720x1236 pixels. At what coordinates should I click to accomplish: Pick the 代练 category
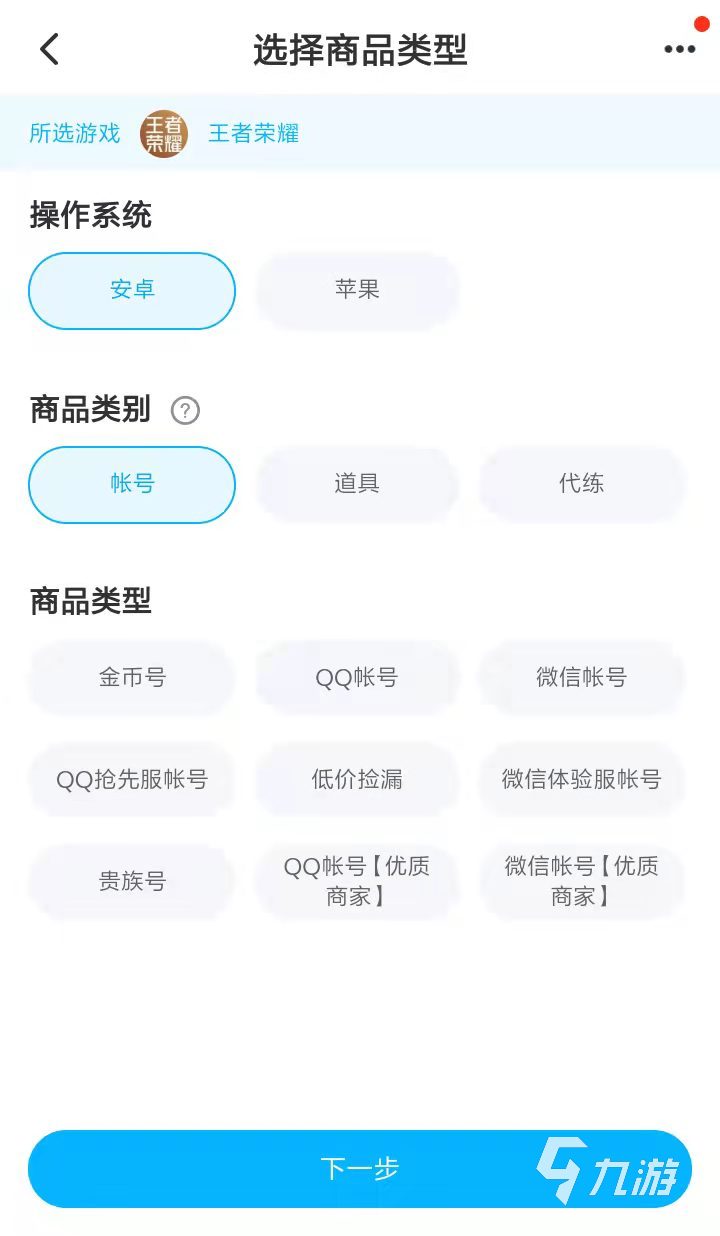click(x=581, y=485)
